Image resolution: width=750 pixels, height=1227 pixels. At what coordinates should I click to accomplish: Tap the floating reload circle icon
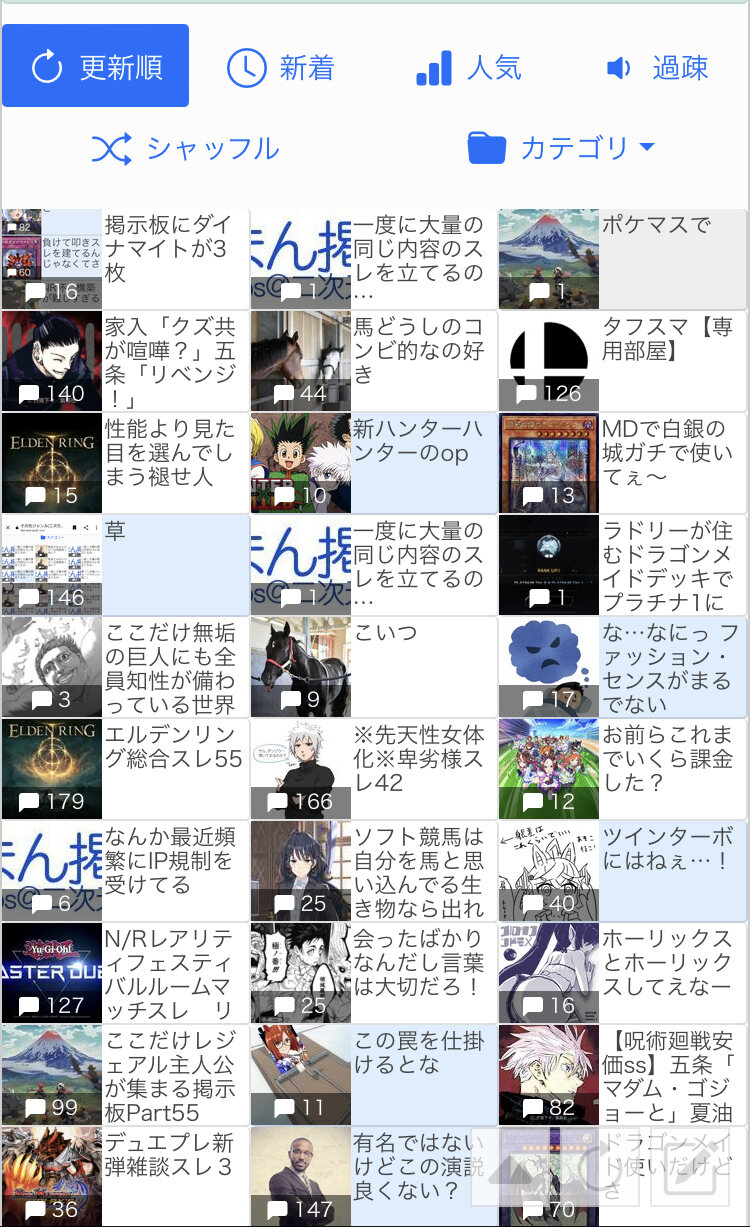tap(597, 1165)
